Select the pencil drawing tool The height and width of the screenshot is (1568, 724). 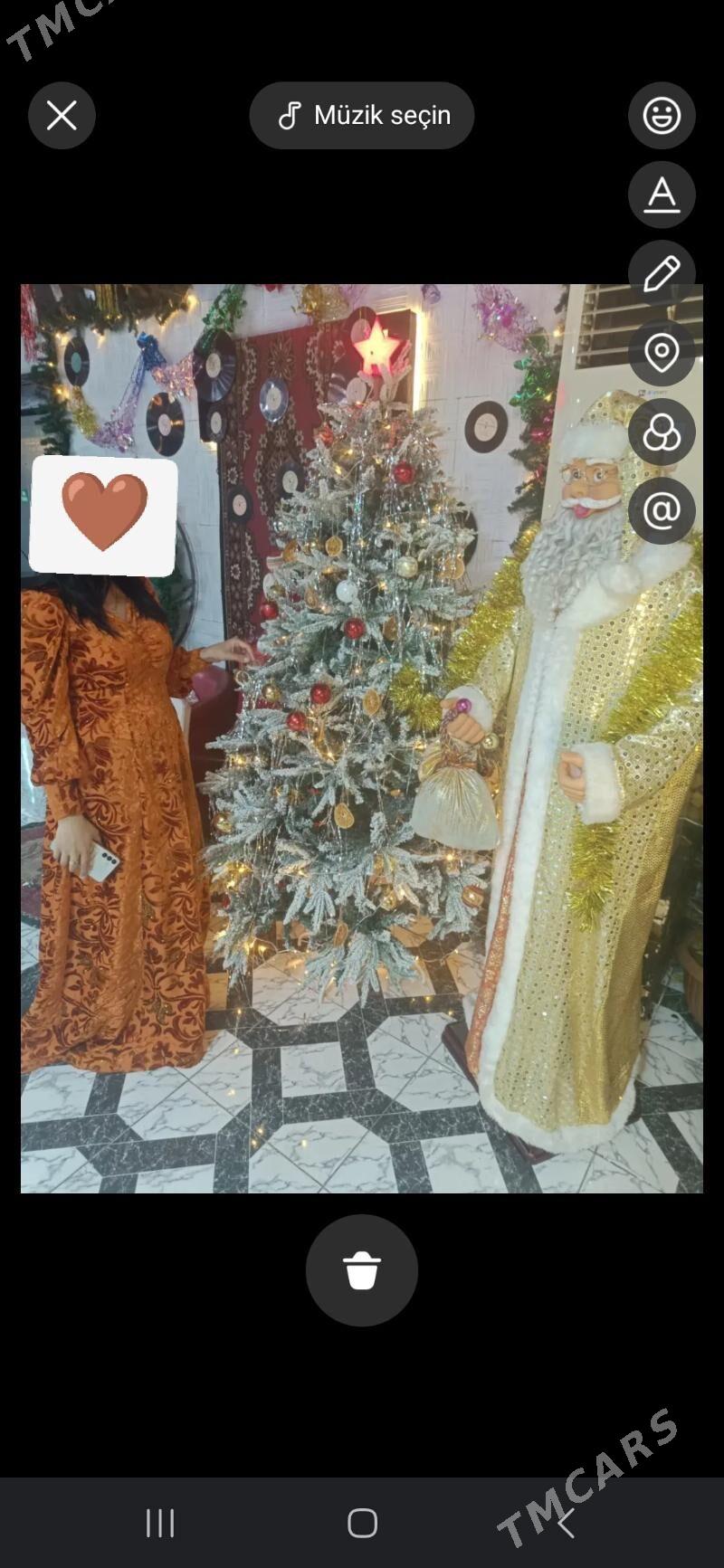(x=662, y=273)
